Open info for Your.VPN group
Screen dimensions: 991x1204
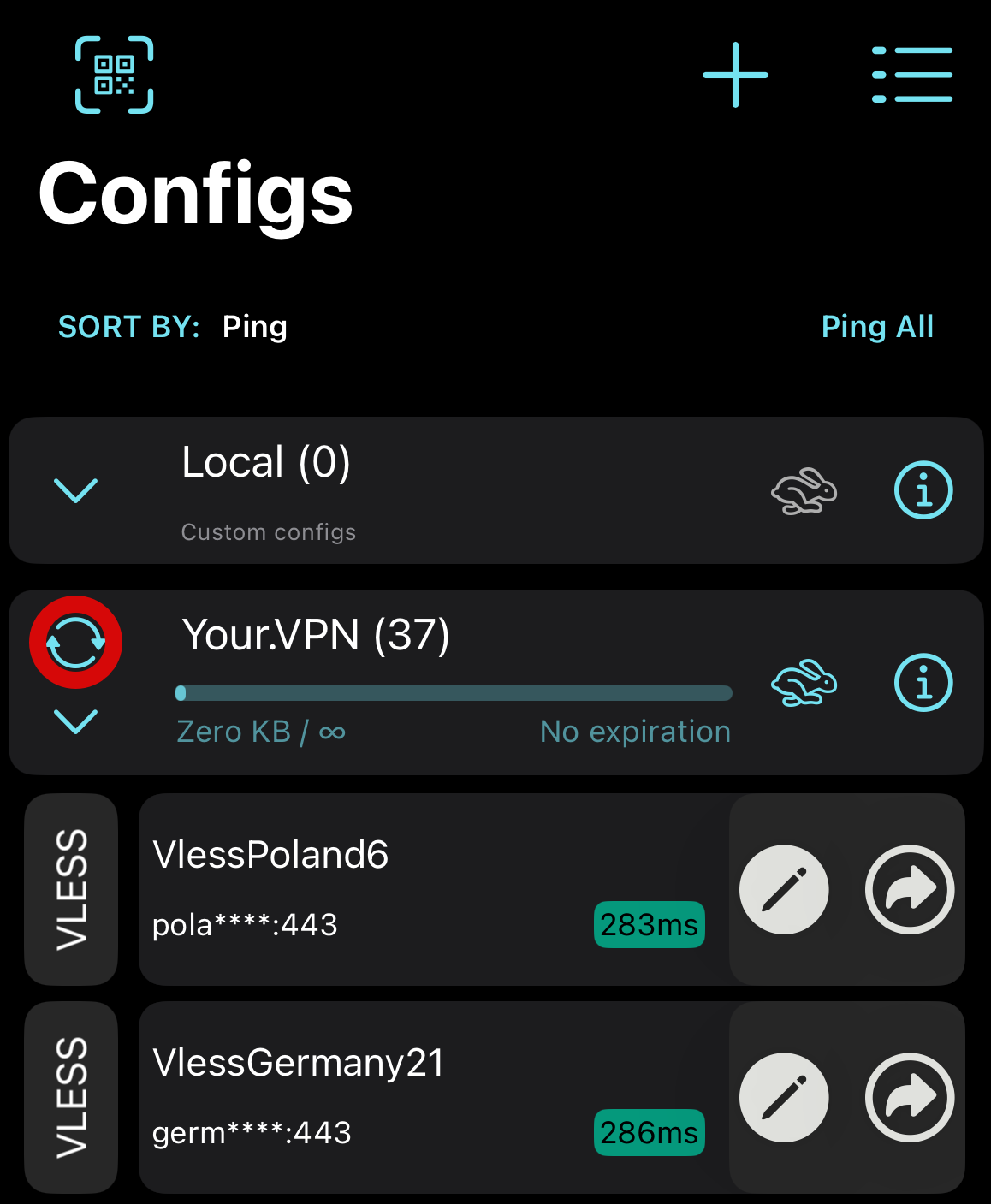point(923,683)
